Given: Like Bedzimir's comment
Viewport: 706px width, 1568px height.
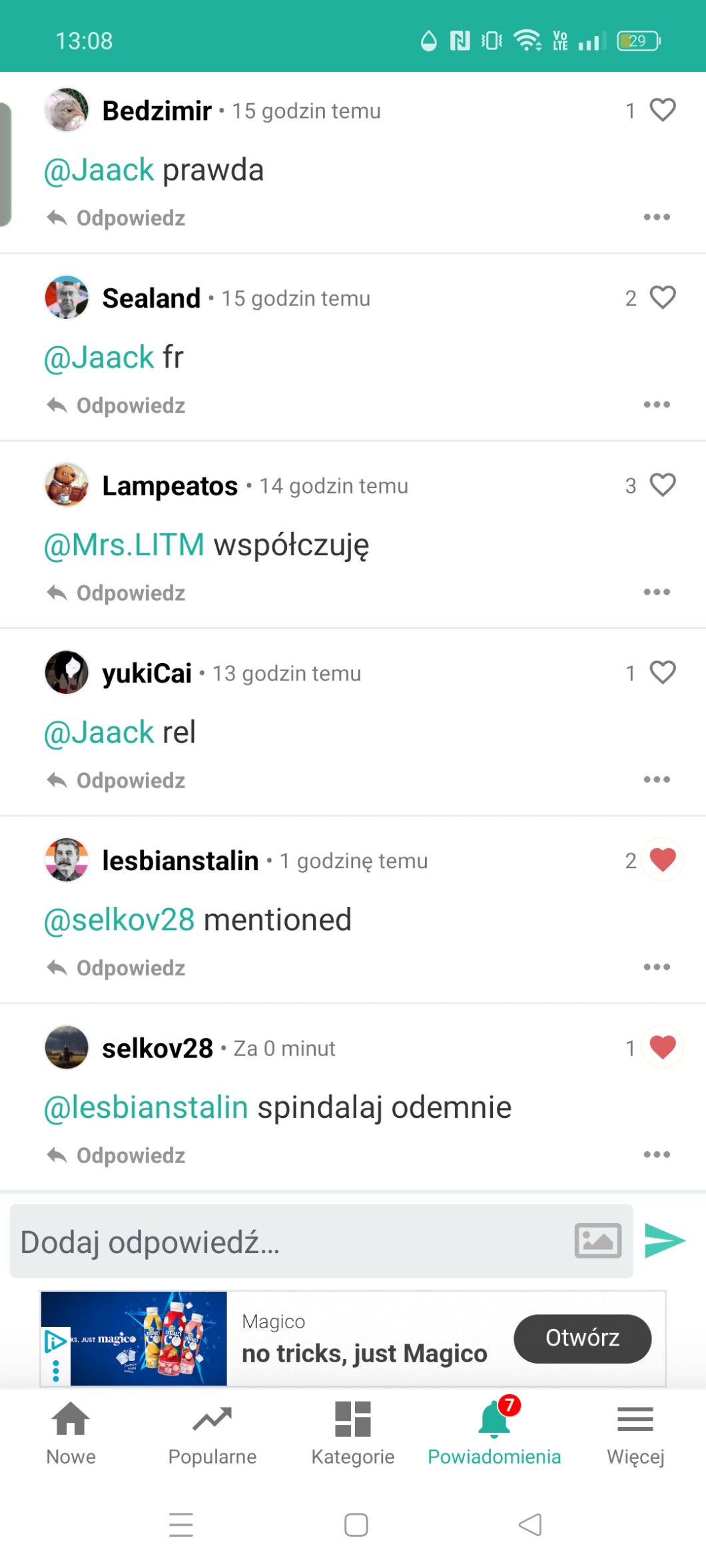Looking at the screenshot, I should pyautogui.click(x=662, y=110).
